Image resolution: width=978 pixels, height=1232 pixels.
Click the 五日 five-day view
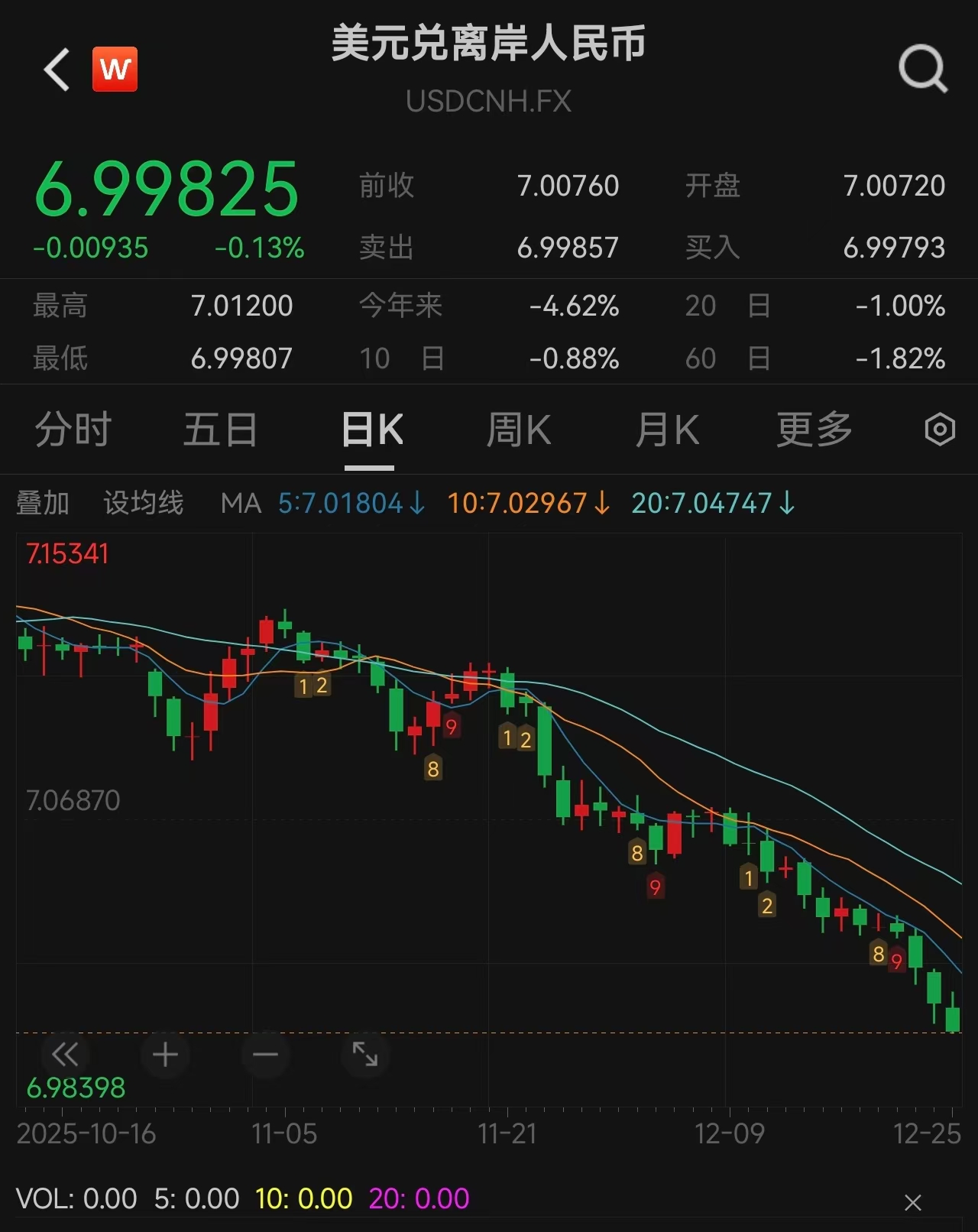pyautogui.click(x=219, y=430)
